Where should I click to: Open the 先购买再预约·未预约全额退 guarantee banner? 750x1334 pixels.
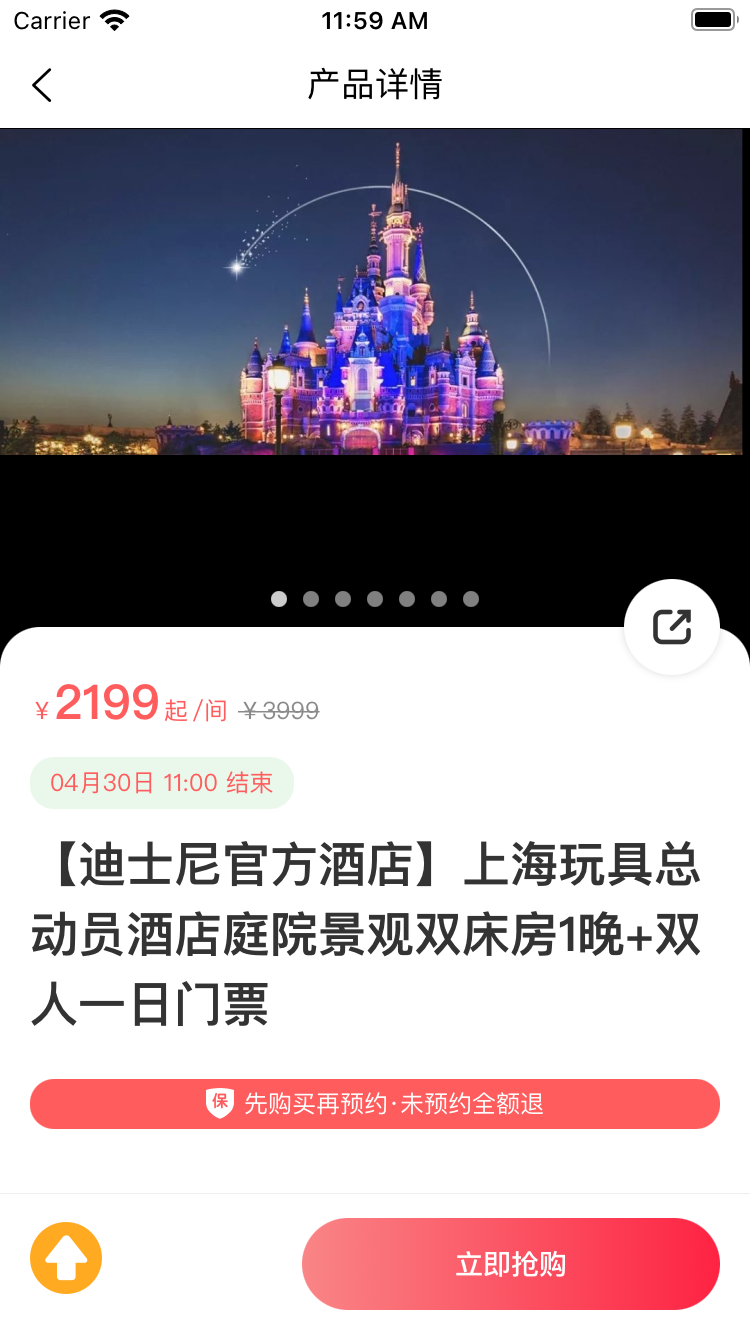[375, 1103]
